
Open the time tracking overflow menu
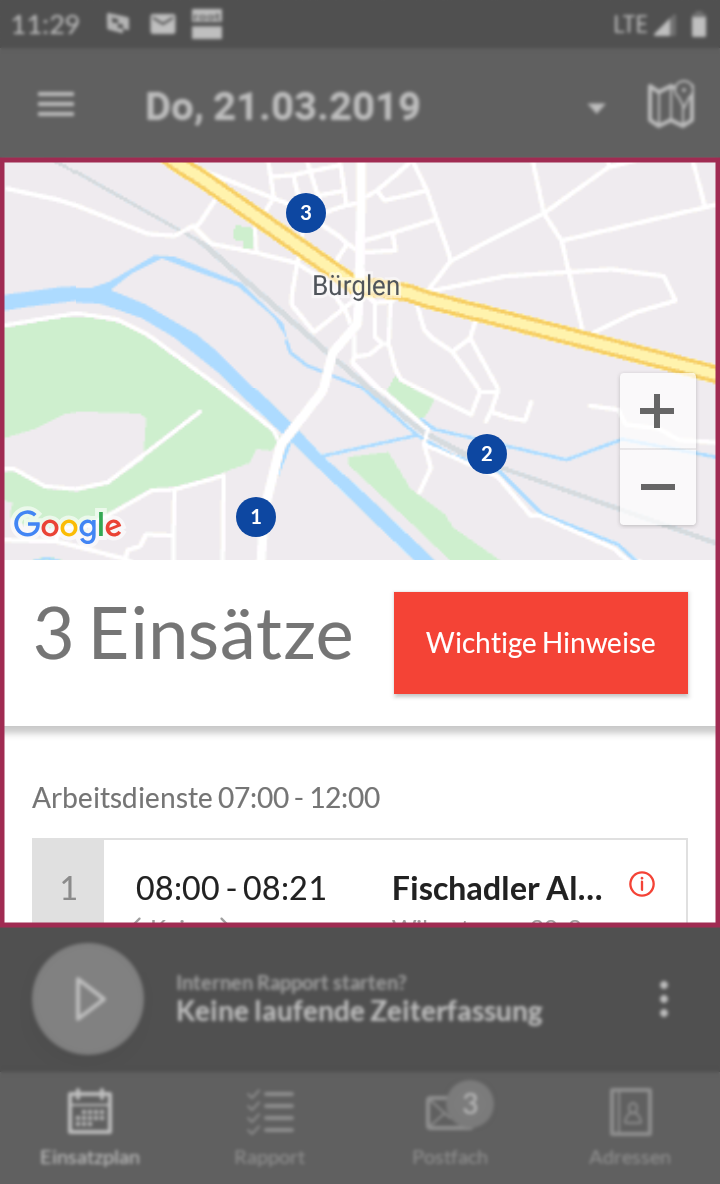[663, 999]
